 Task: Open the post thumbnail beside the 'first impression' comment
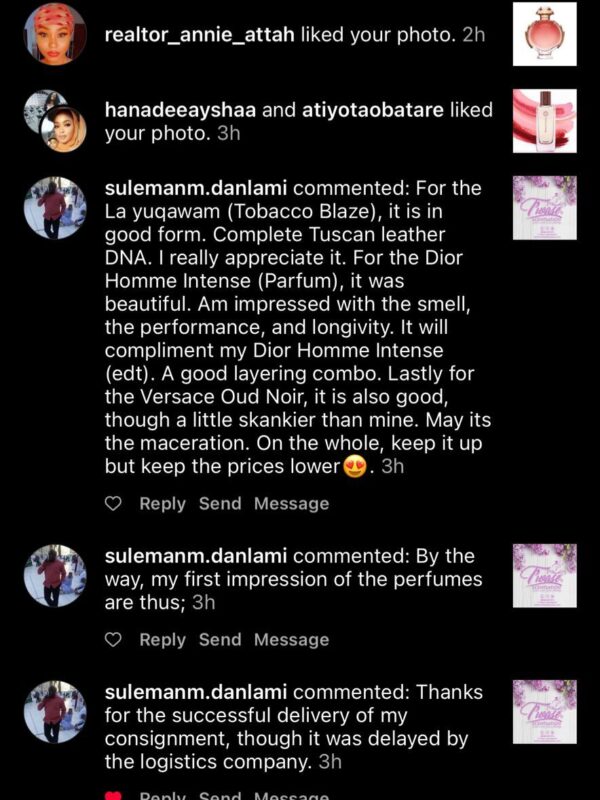pyautogui.click(x=544, y=575)
